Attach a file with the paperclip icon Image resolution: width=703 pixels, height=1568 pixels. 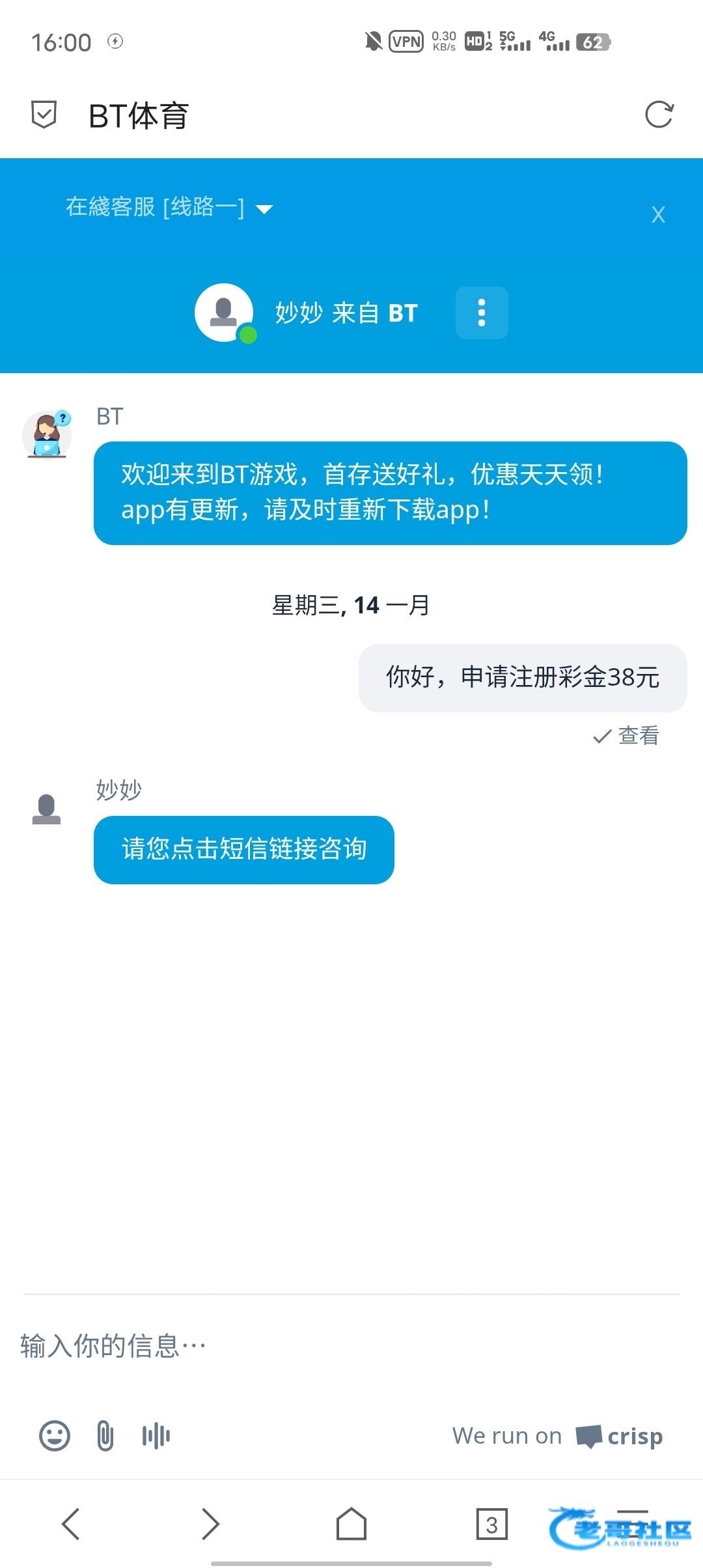click(105, 1435)
